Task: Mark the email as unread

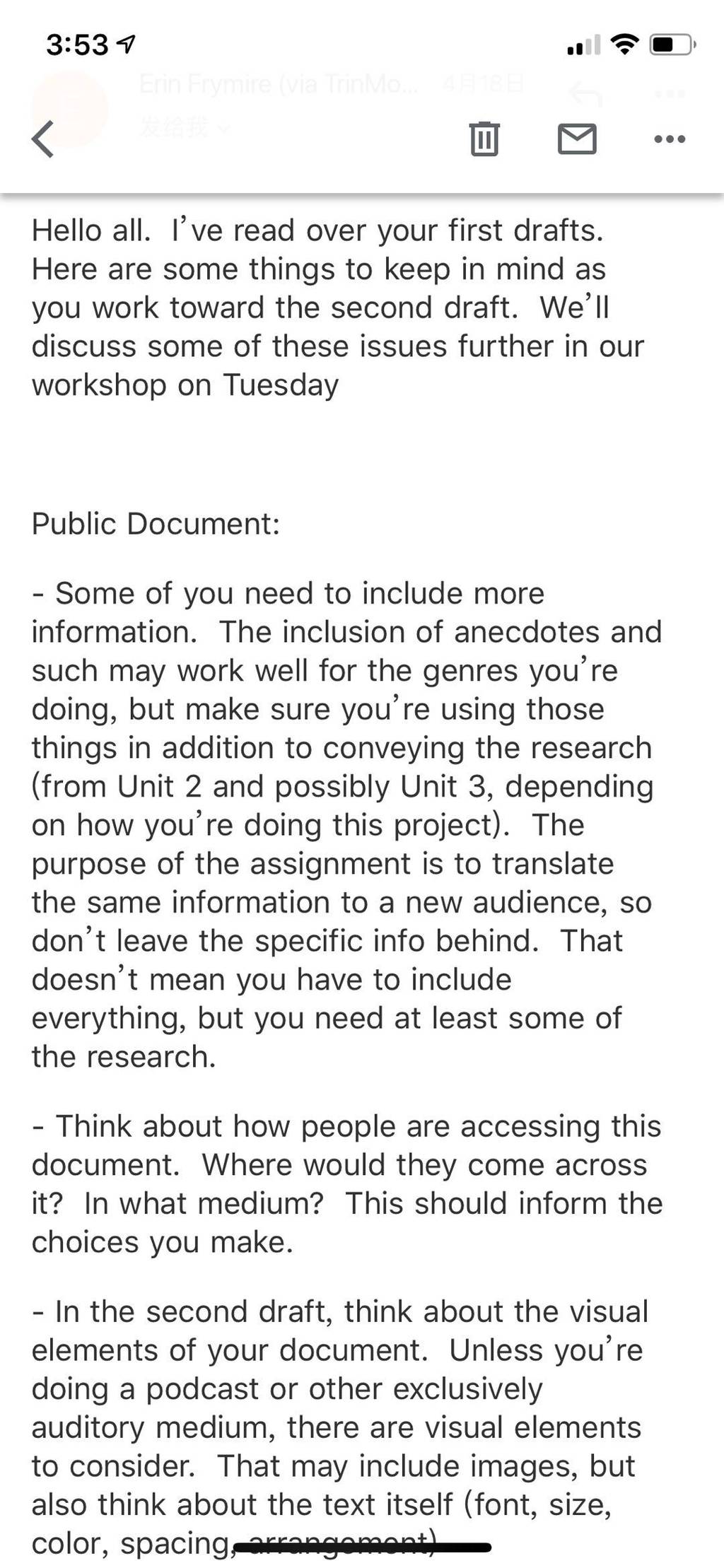Action: (577, 139)
